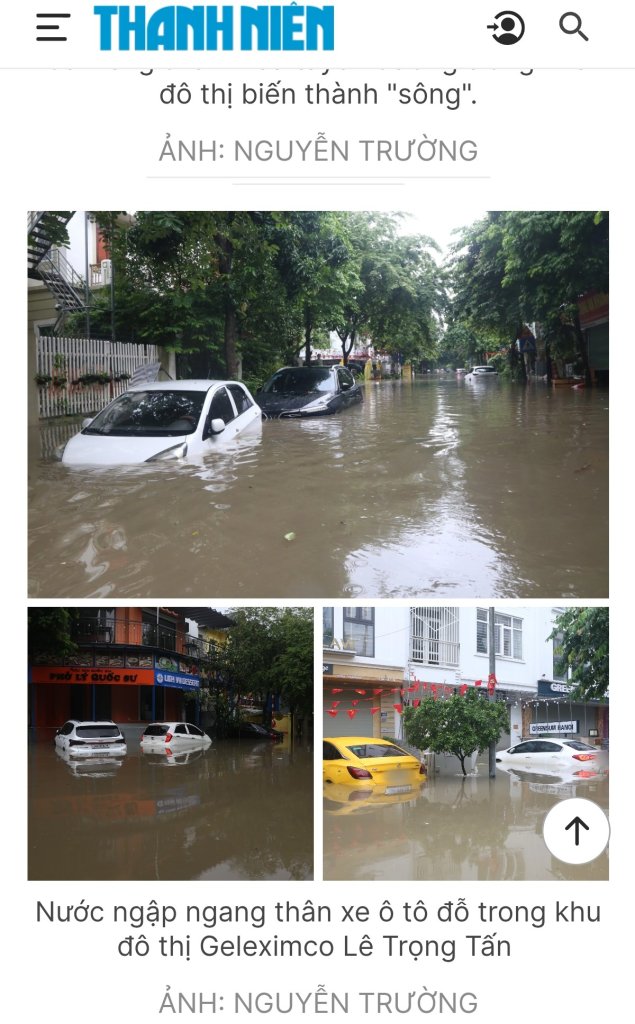Open the hamburger navigation menu

click(53, 28)
